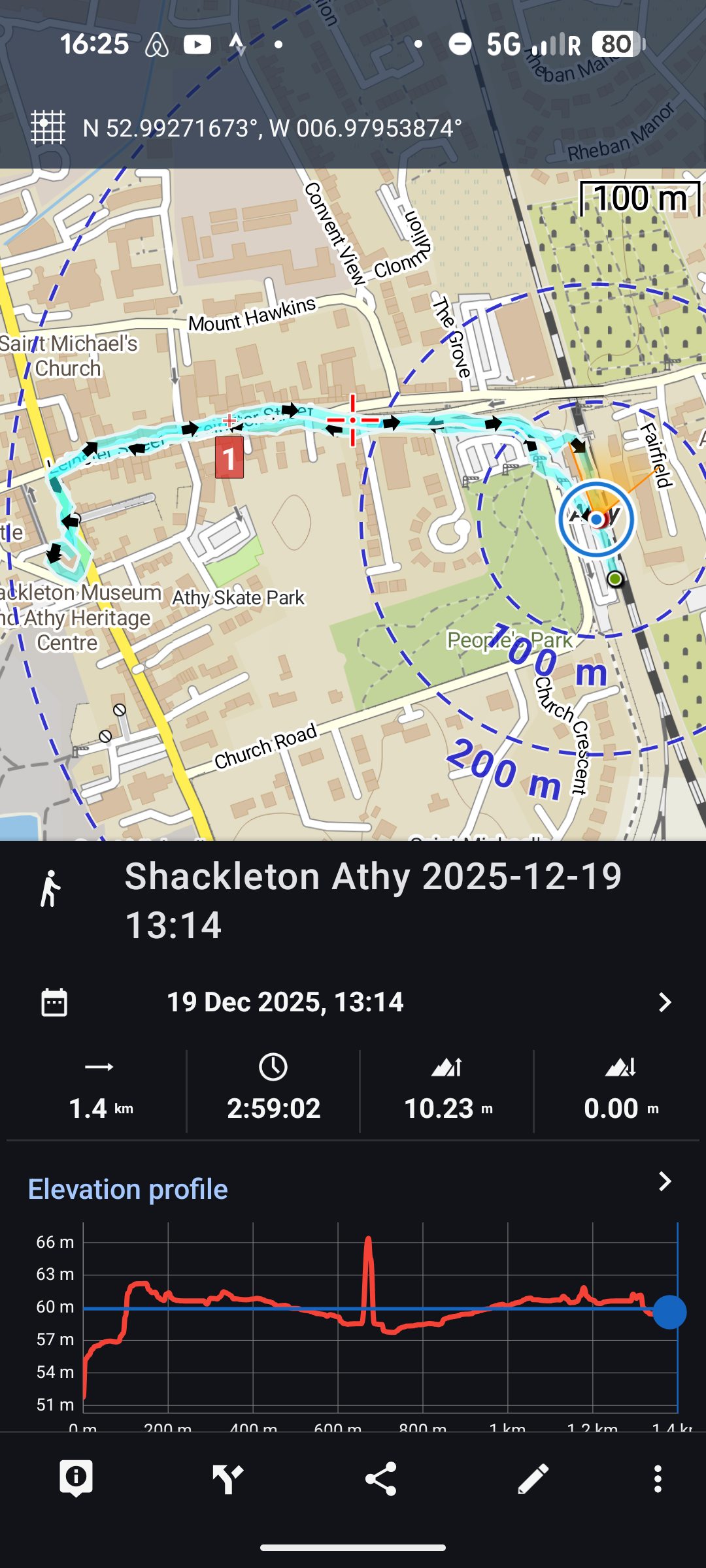Viewport: 706px width, 1568px height.
Task: Edit the track with pencil icon
Action: tap(533, 1478)
